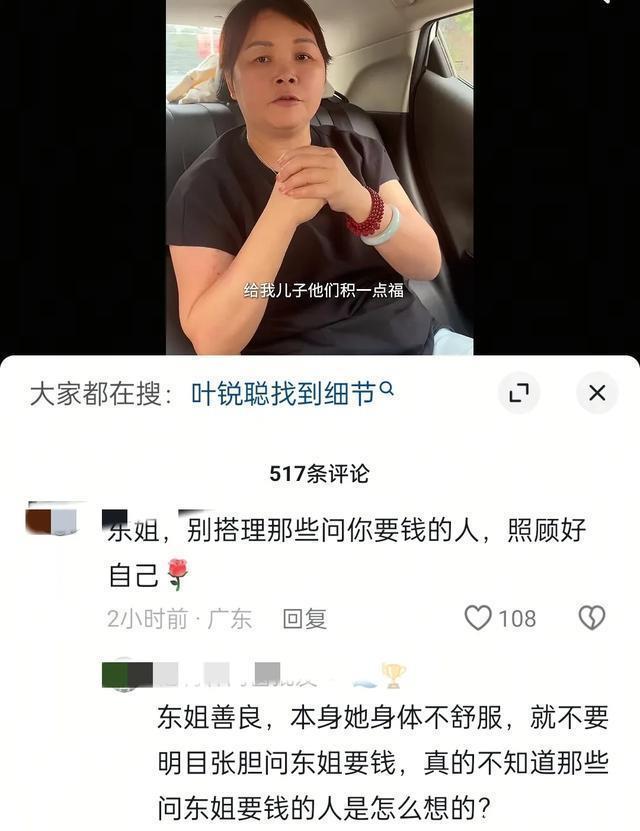Viewport: 640px width, 831px height.
Task: Open the suggested search 叶锐聪找到细节
Action: pyautogui.click(x=291, y=393)
